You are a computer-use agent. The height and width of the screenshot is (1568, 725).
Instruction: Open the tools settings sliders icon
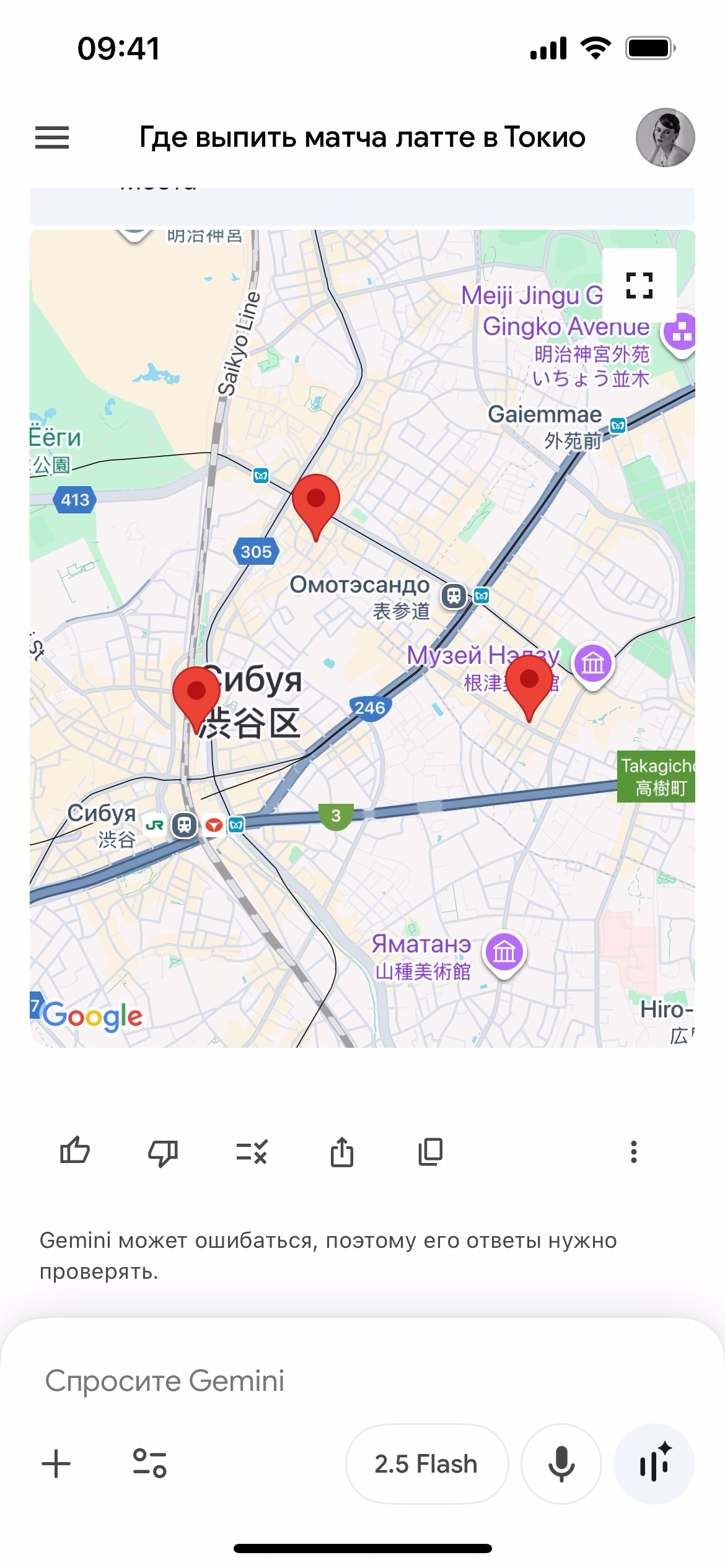pyautogui.click(x=149, y=1464)
